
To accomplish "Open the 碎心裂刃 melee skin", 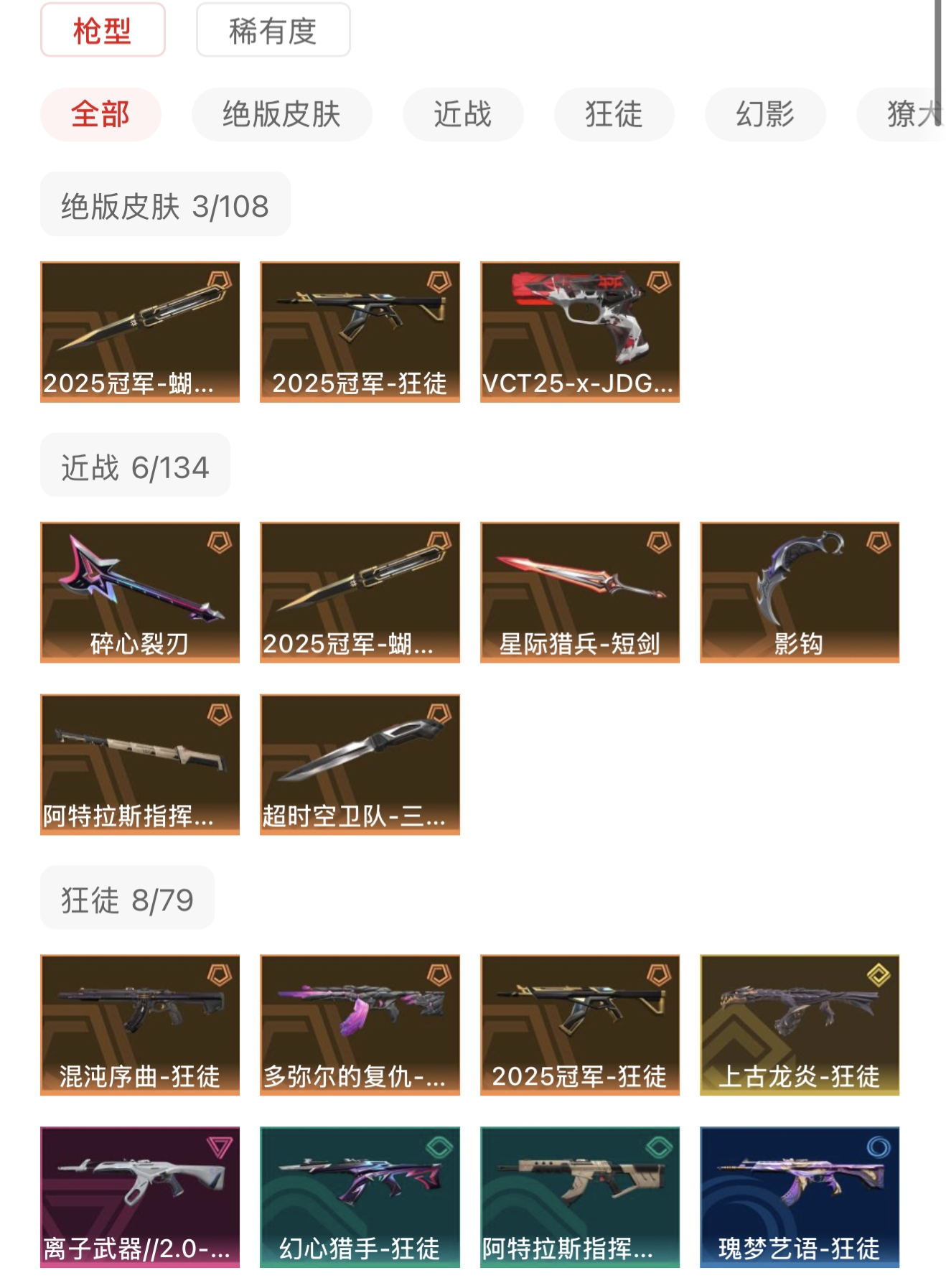I will [140, 592].
